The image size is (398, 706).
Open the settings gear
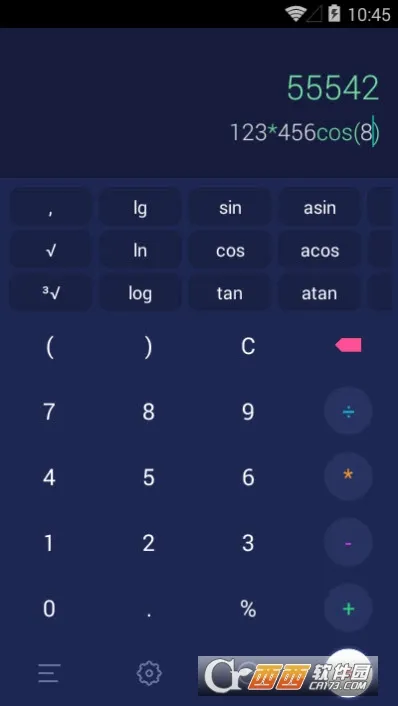click(149, 673)
